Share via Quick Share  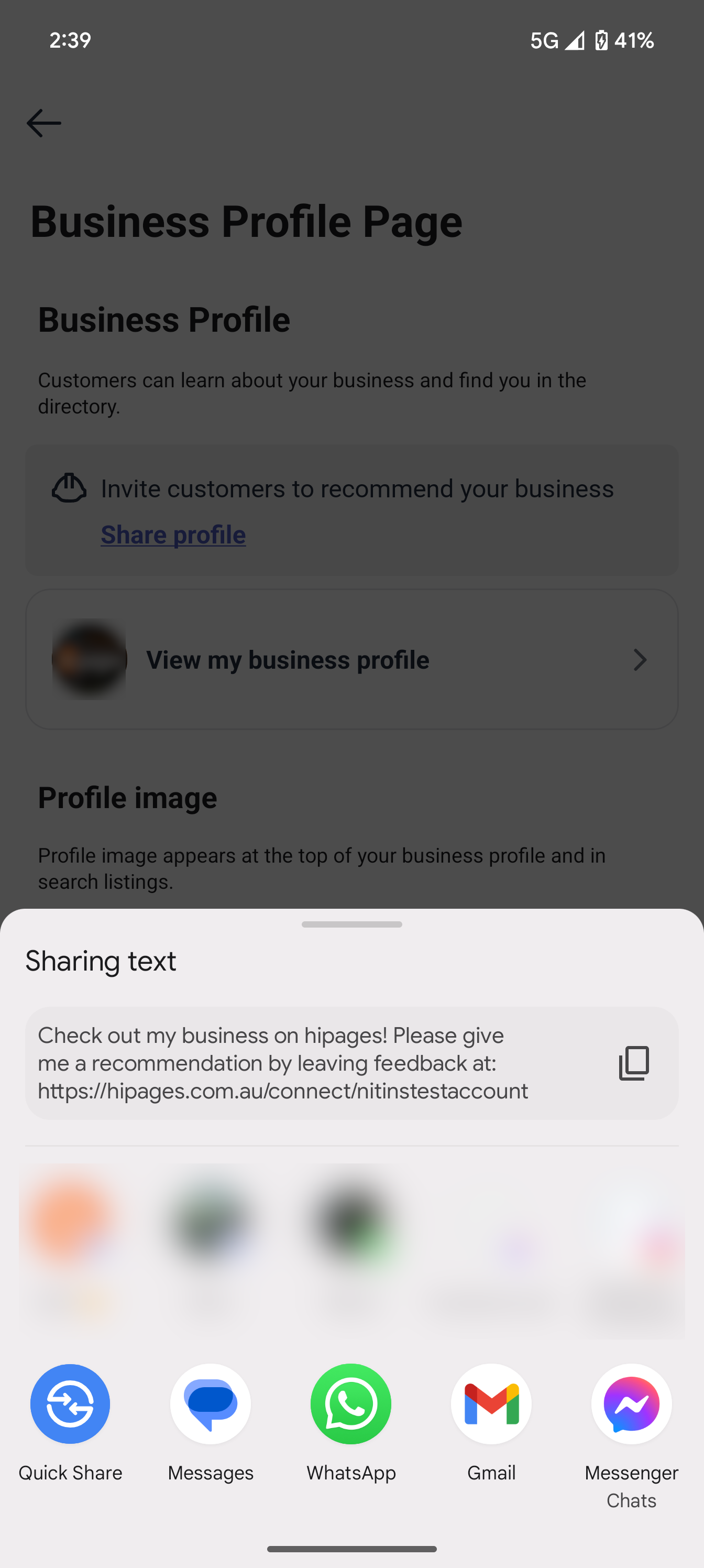click(70, 1403)
